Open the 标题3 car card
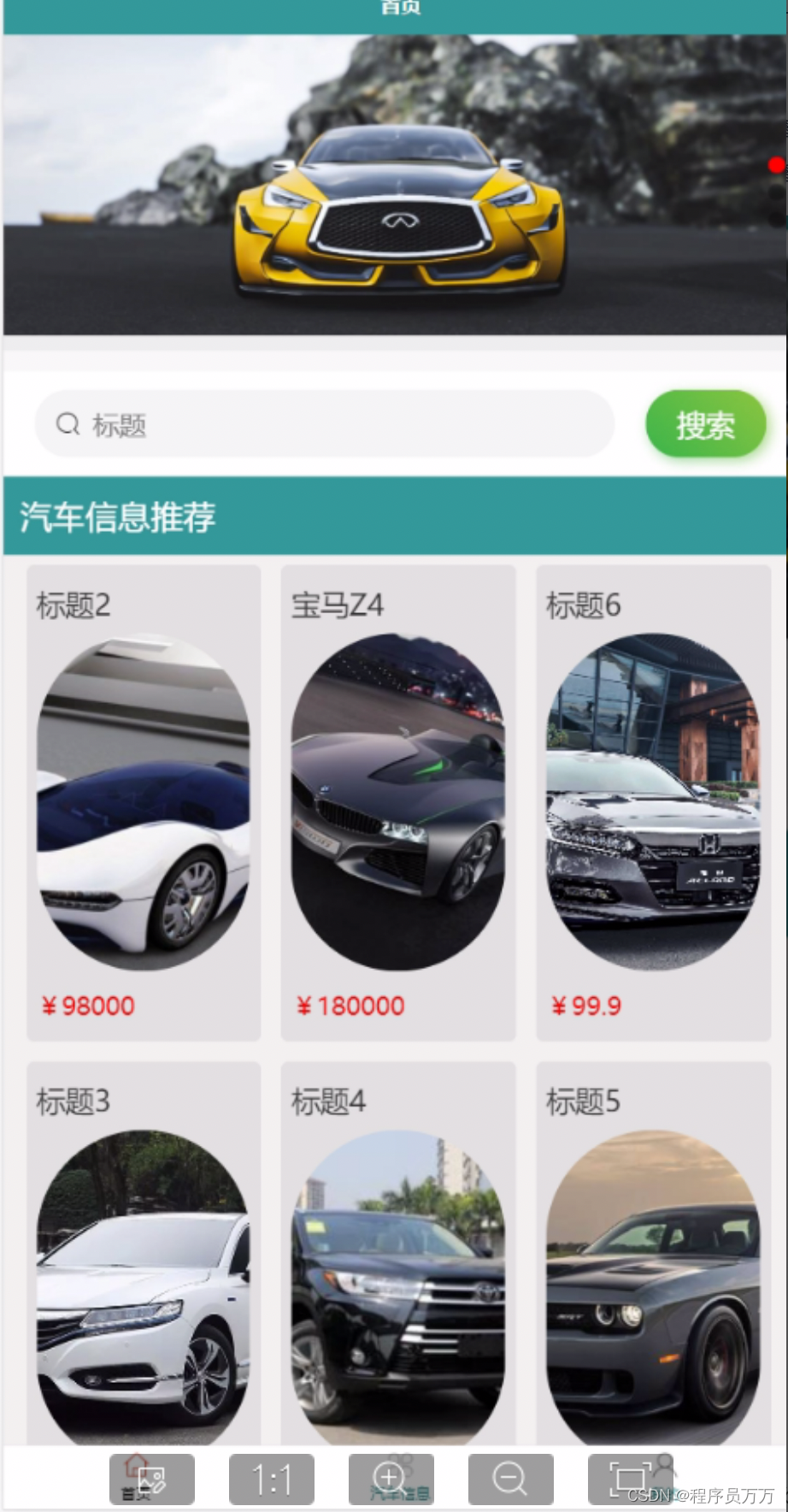This screenshot has width=788, height=1512. coord(143,1266)
